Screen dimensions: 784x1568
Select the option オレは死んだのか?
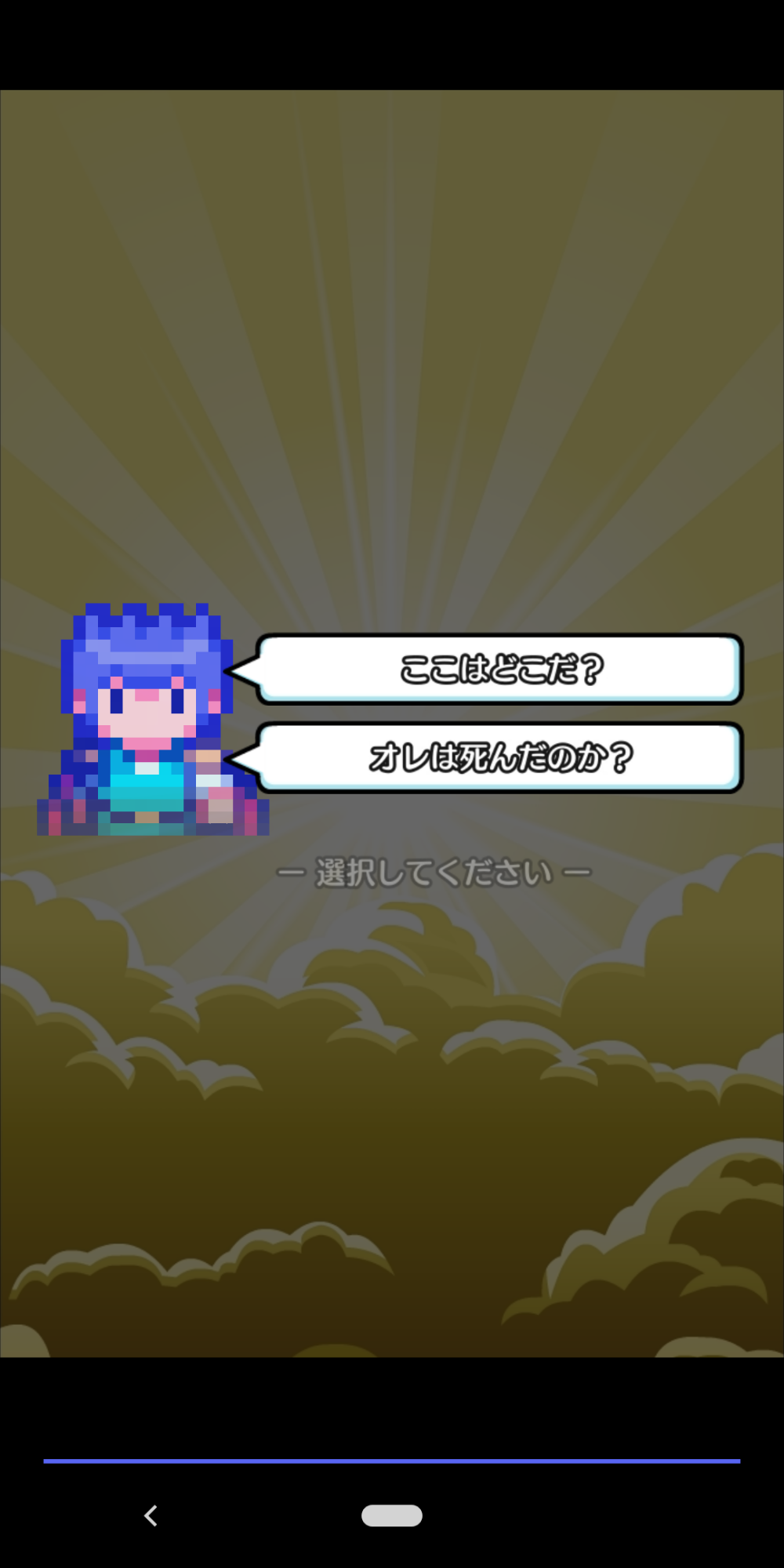point(499,757)
